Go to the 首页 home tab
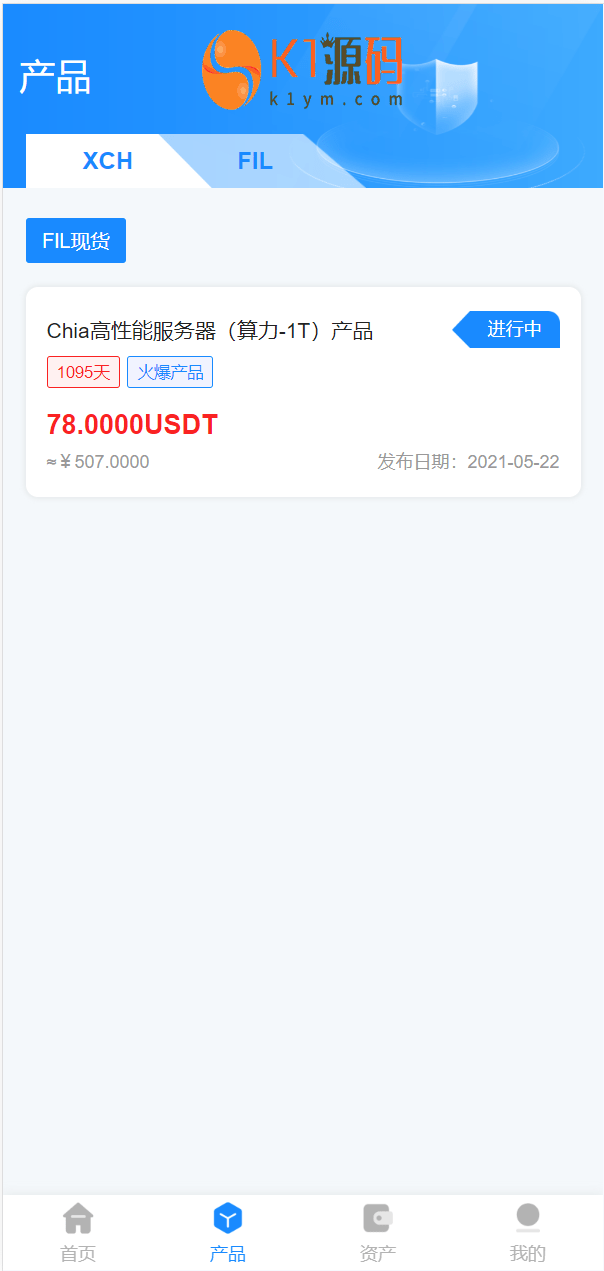 point(78,1232)
